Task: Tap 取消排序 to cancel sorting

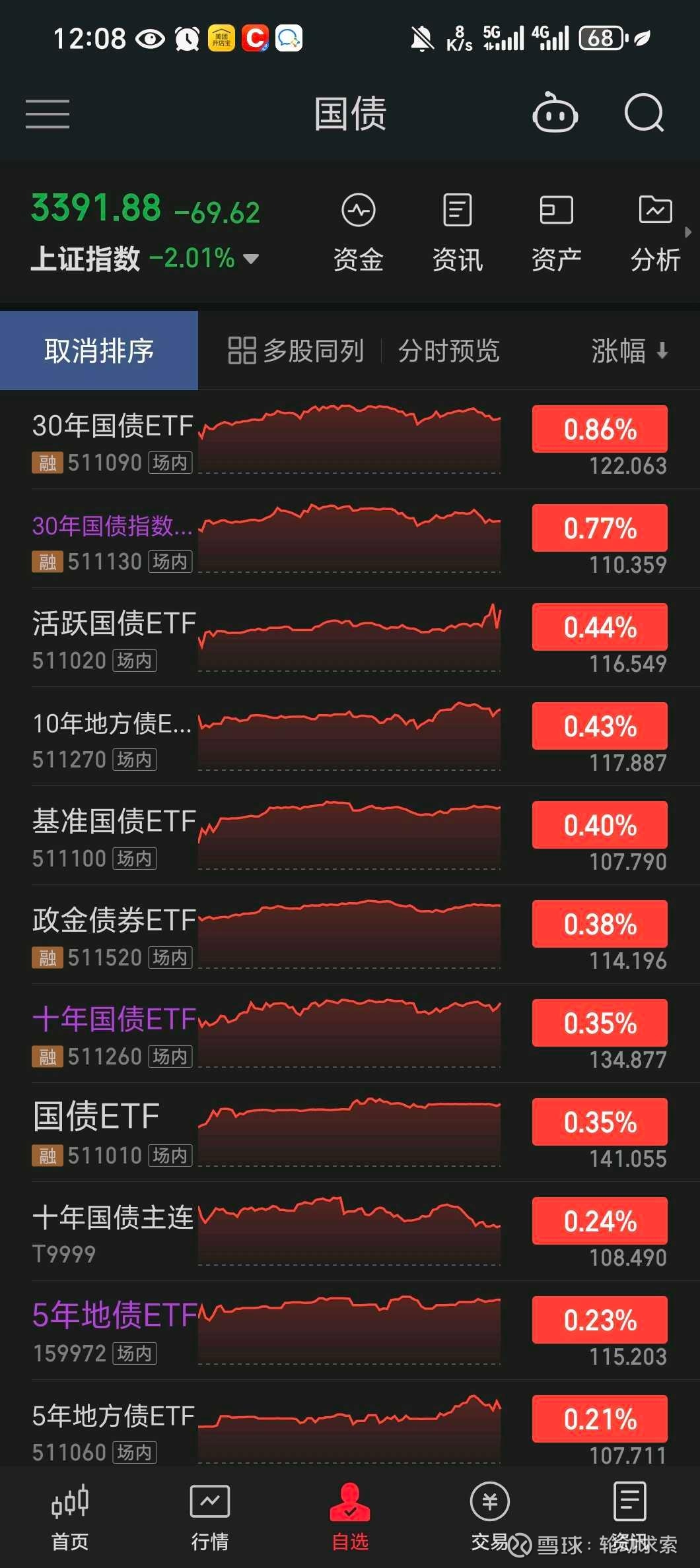Action: coord(99,350)
